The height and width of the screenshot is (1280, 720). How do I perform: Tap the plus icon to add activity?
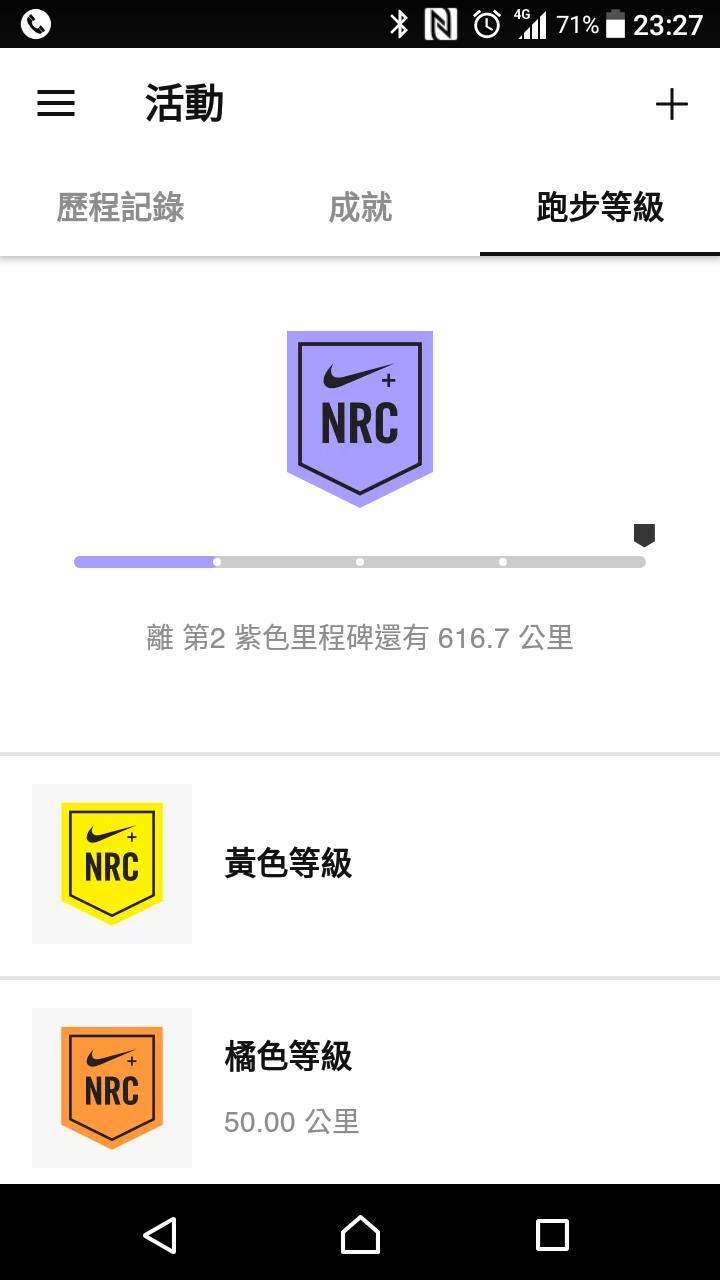[x=671, y=104]
